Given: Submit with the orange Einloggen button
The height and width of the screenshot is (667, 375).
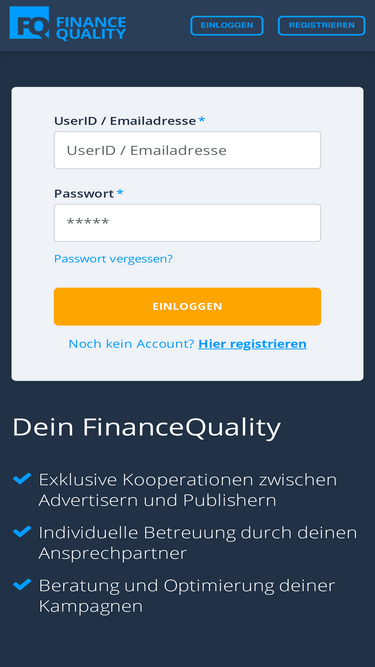Looking at the screenshot, I should click(x=187, y=307).
